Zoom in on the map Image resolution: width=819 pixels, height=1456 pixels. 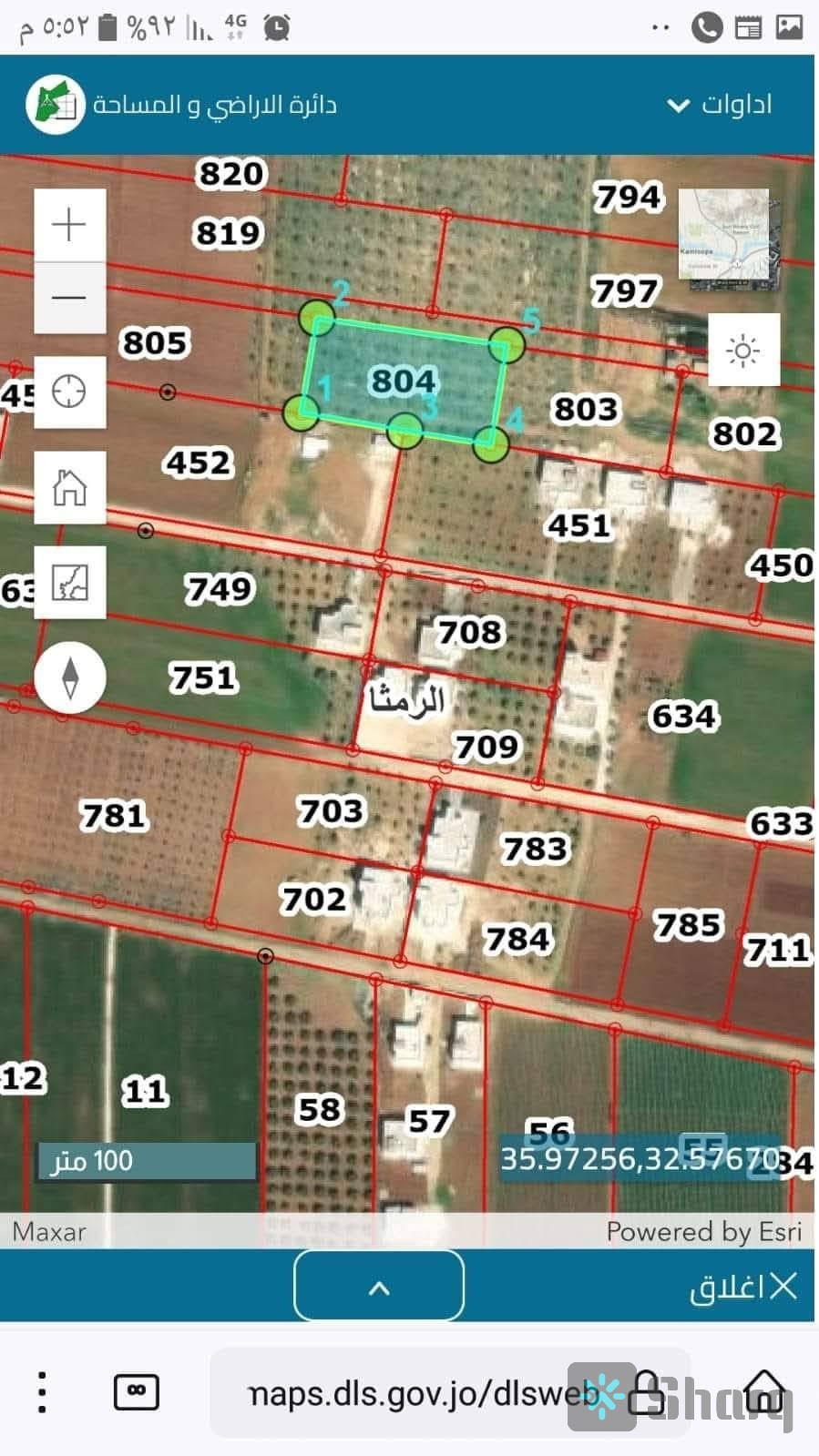69,225
